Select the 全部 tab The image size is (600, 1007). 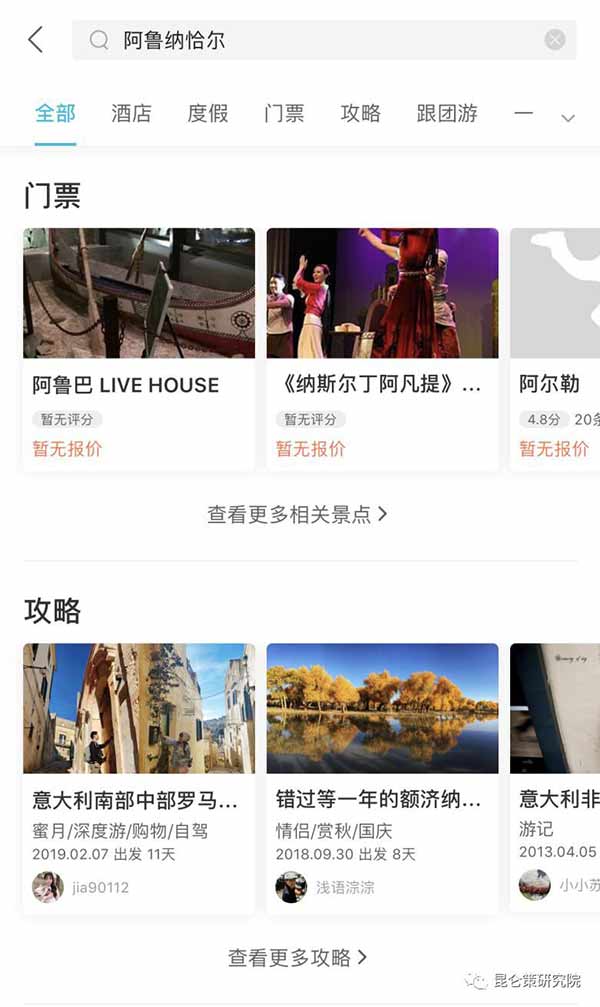click(55, 113)
